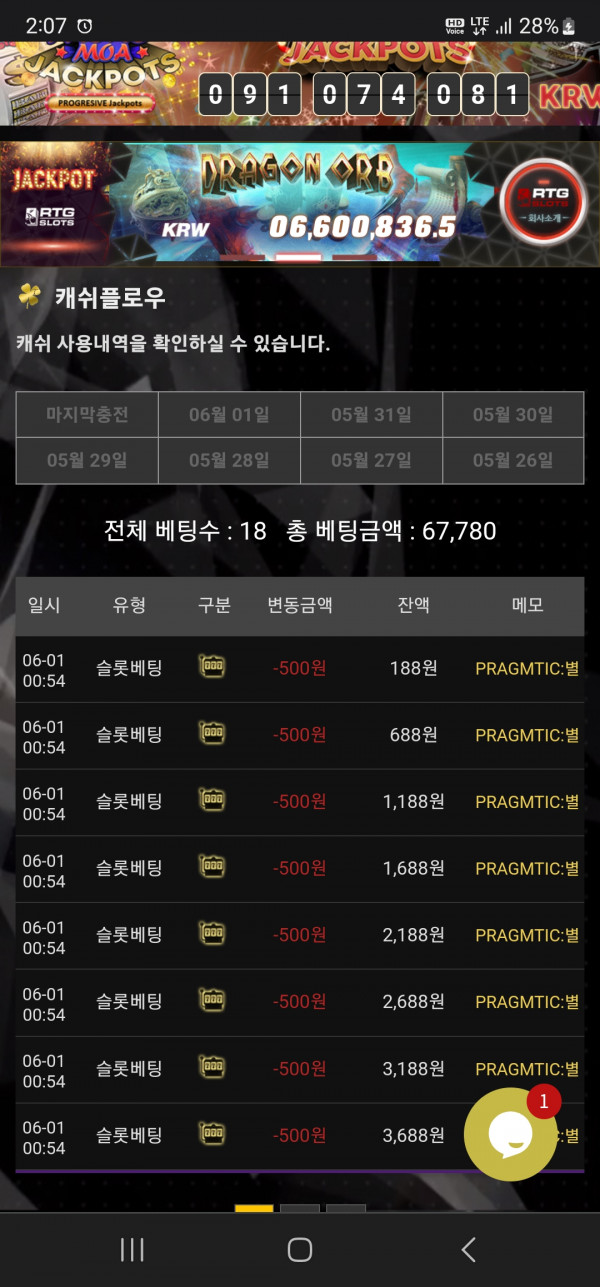This screenshot has height=1287, width=600.
Task: Tap RTG Slots 회사소개 round button
Action: [542, 201]
